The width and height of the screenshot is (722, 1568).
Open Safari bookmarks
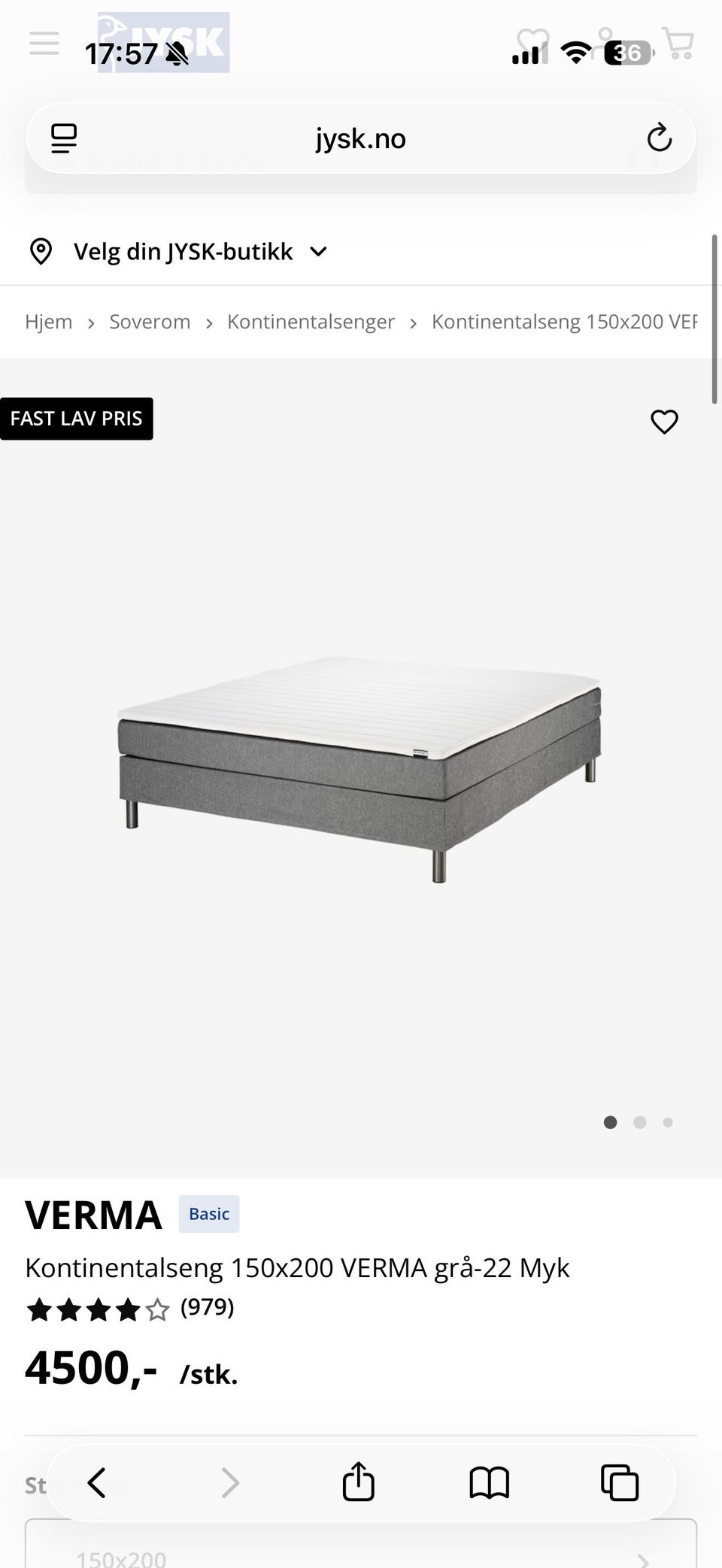tap(489, 1483)
